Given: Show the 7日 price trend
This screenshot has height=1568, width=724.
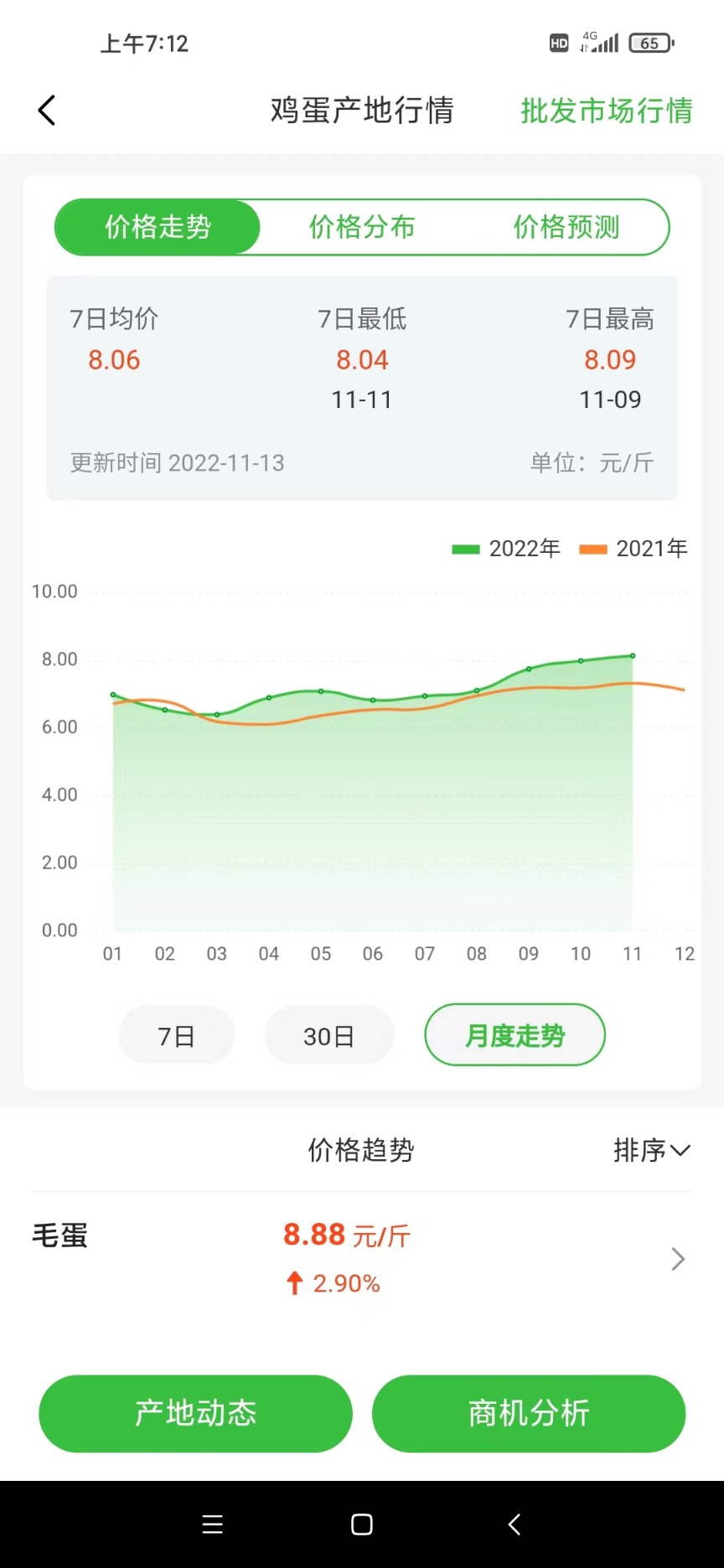Looking at the screenshot, I should tap(177, 1036).
